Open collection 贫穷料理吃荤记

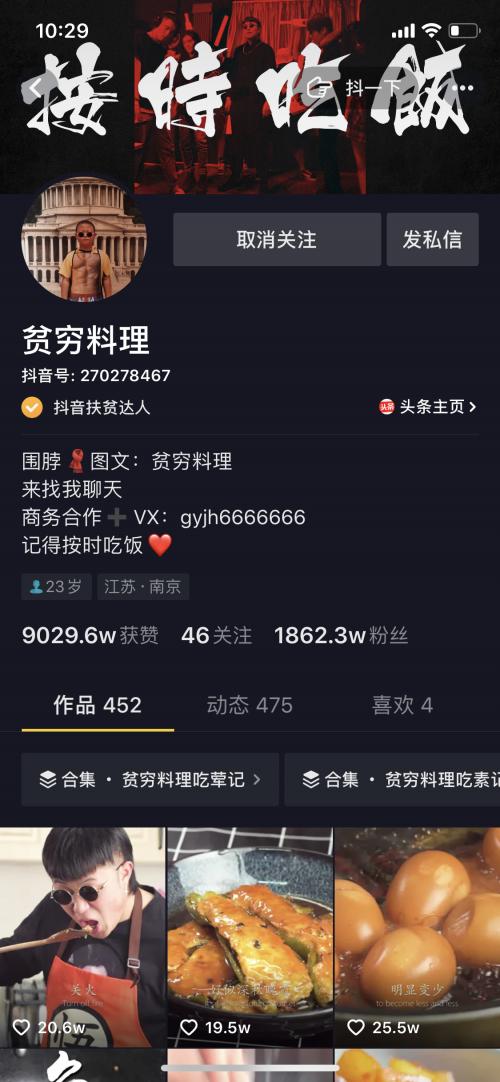[x=150, y=780]
